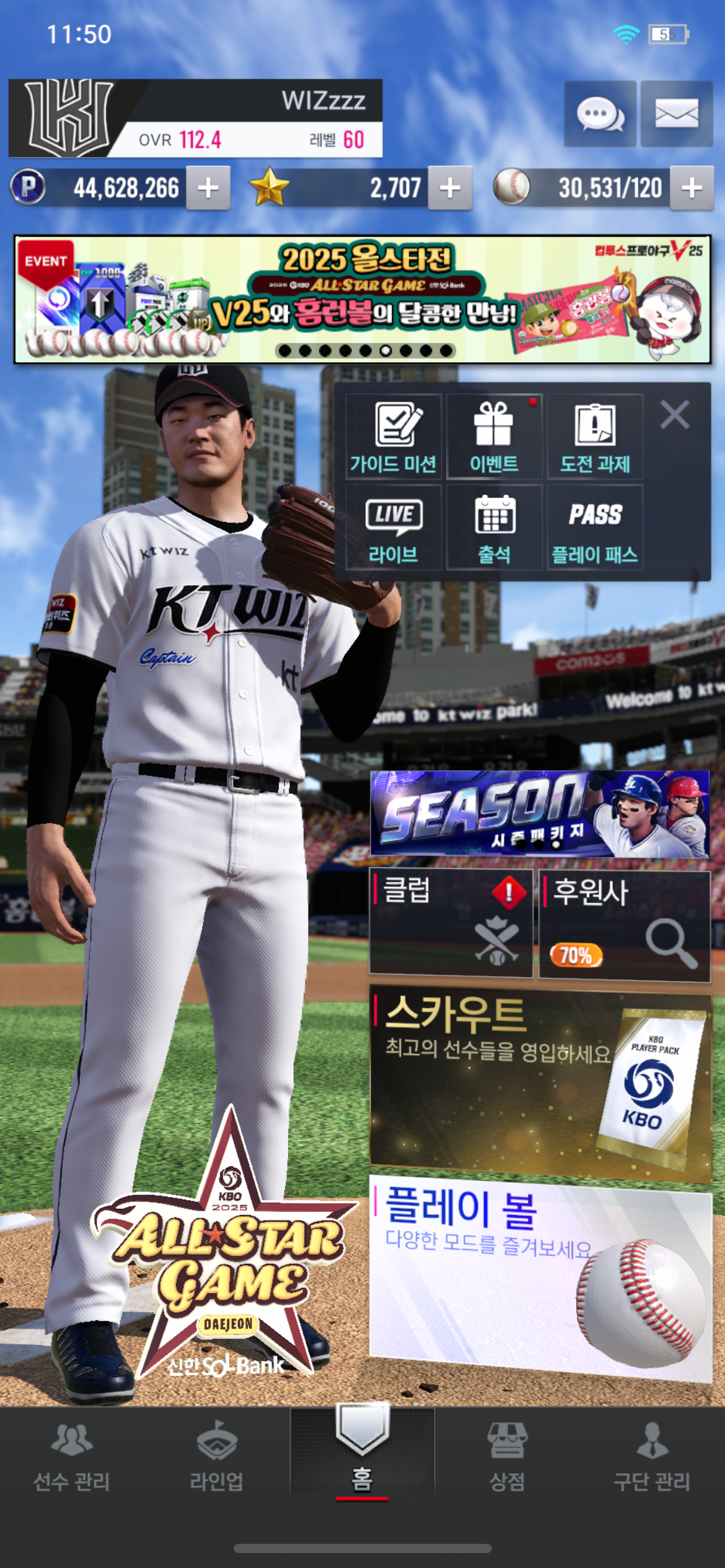Image resolution: width=725 pixels, height=1568 pixels.
Task: Recharge baseballs with the plus button
Action: (692, 188)
